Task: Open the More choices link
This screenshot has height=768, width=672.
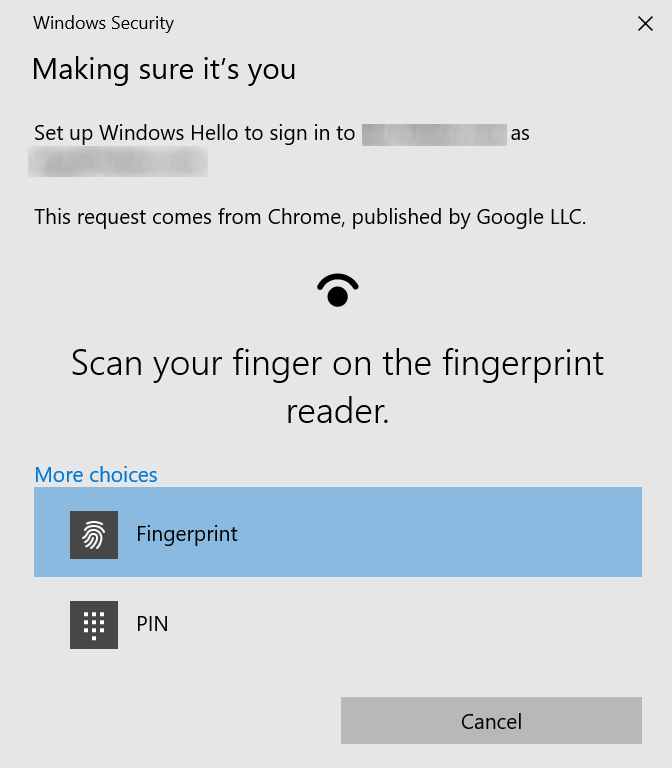Action: tap(96, 475)
